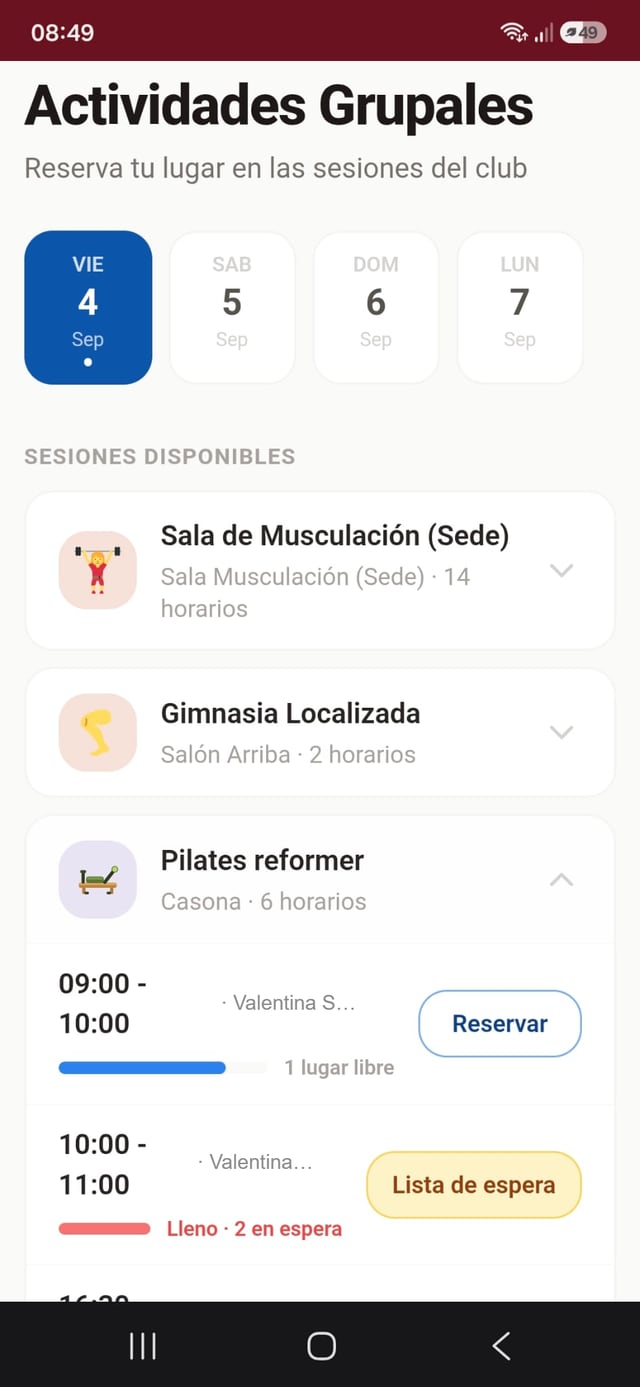640x1387 pixels.
Task: Select Friday 4 Sep date
Action: click(88, 308)
